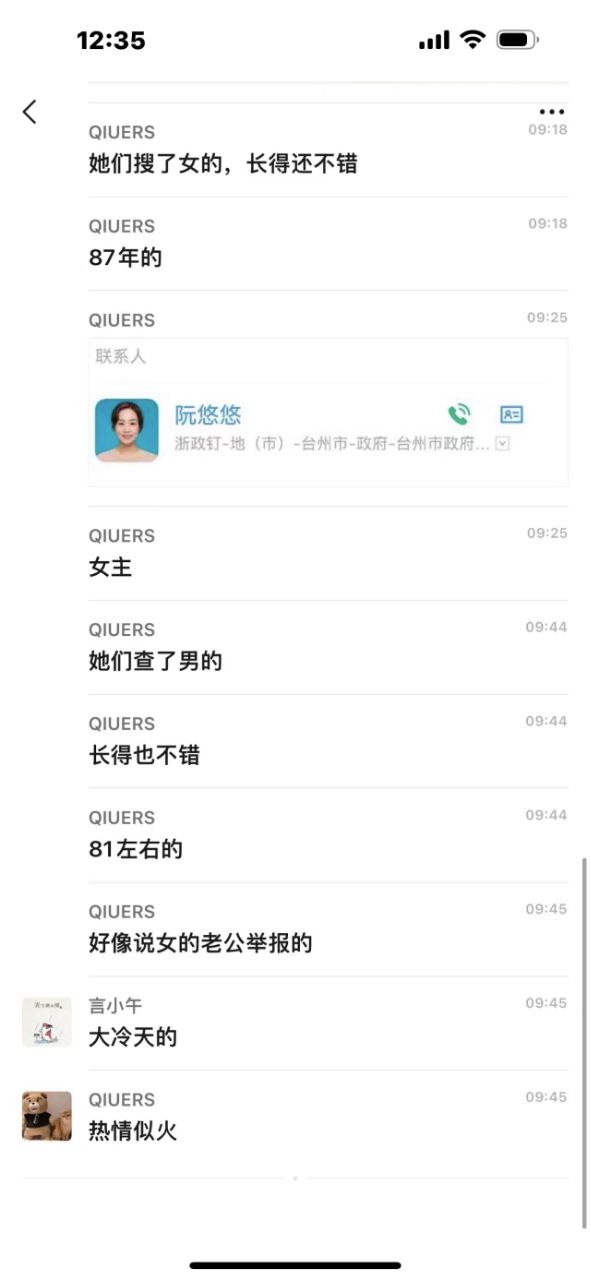Open 言小午's profile avatar
This screenshot has width=591, height=1280.
pyautogui.click(x=47, y=1022)
